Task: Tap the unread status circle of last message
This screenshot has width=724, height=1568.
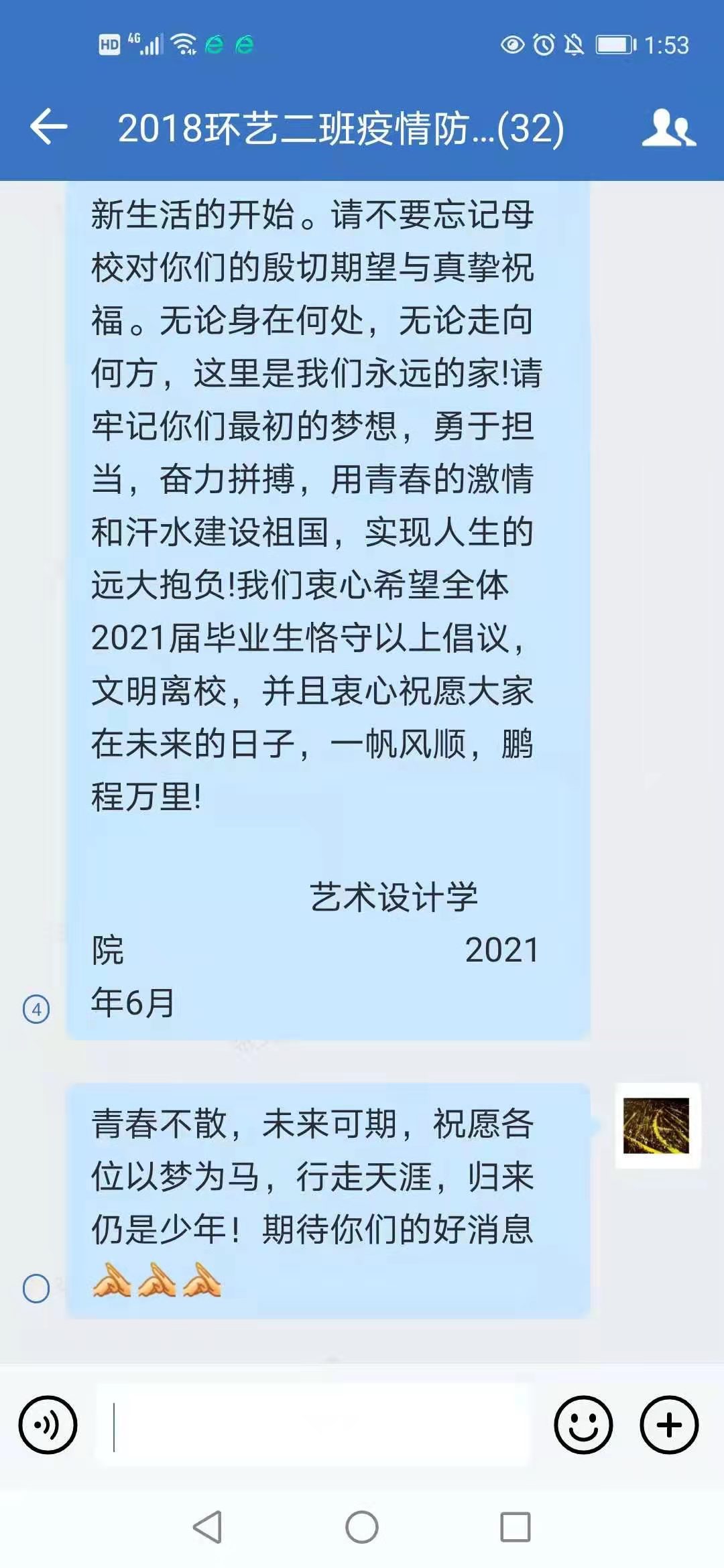Action: point(36,1288)
